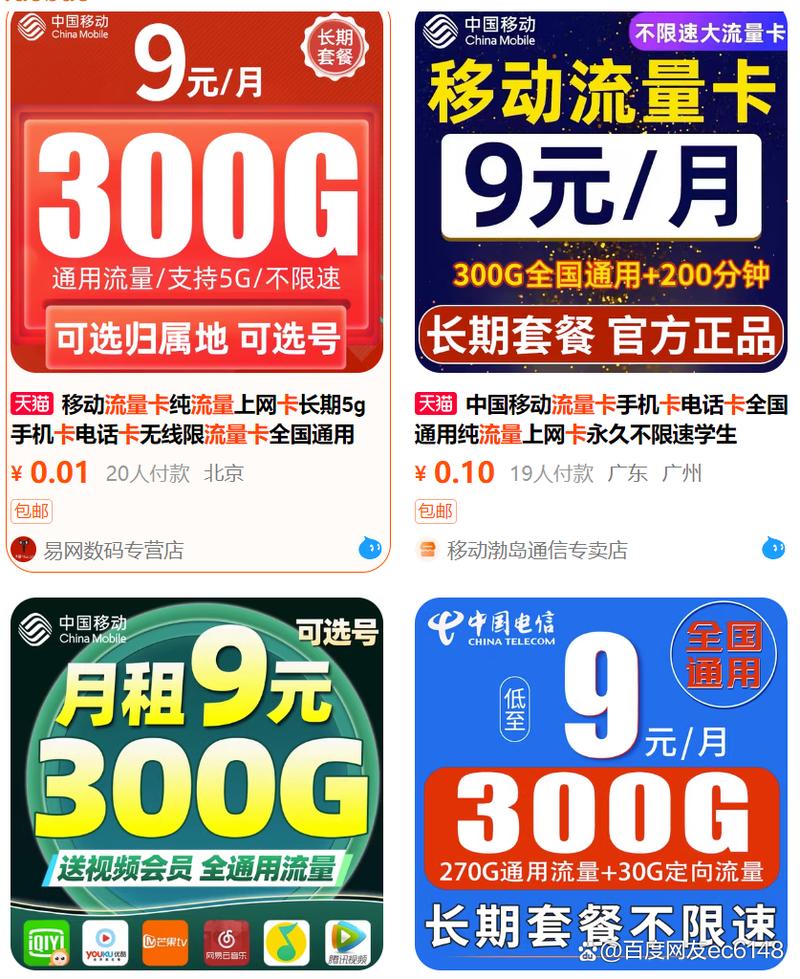Open the 移动渤岛通信专卖店 移动流量卡 listing
Image resolution: width=800 pixels, height=979 pixels.
click(601, 190)
